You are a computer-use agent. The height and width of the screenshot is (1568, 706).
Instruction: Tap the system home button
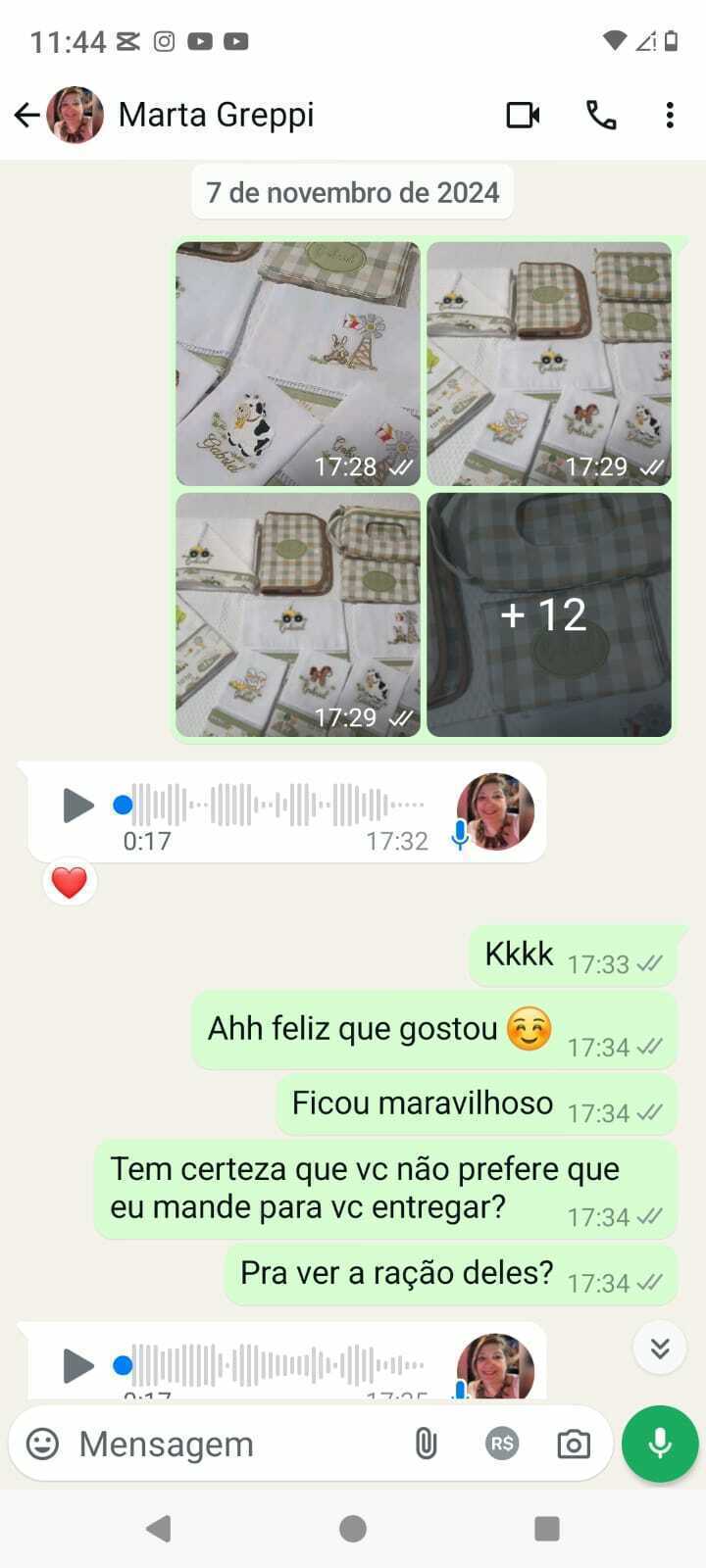coord(353,1529)
